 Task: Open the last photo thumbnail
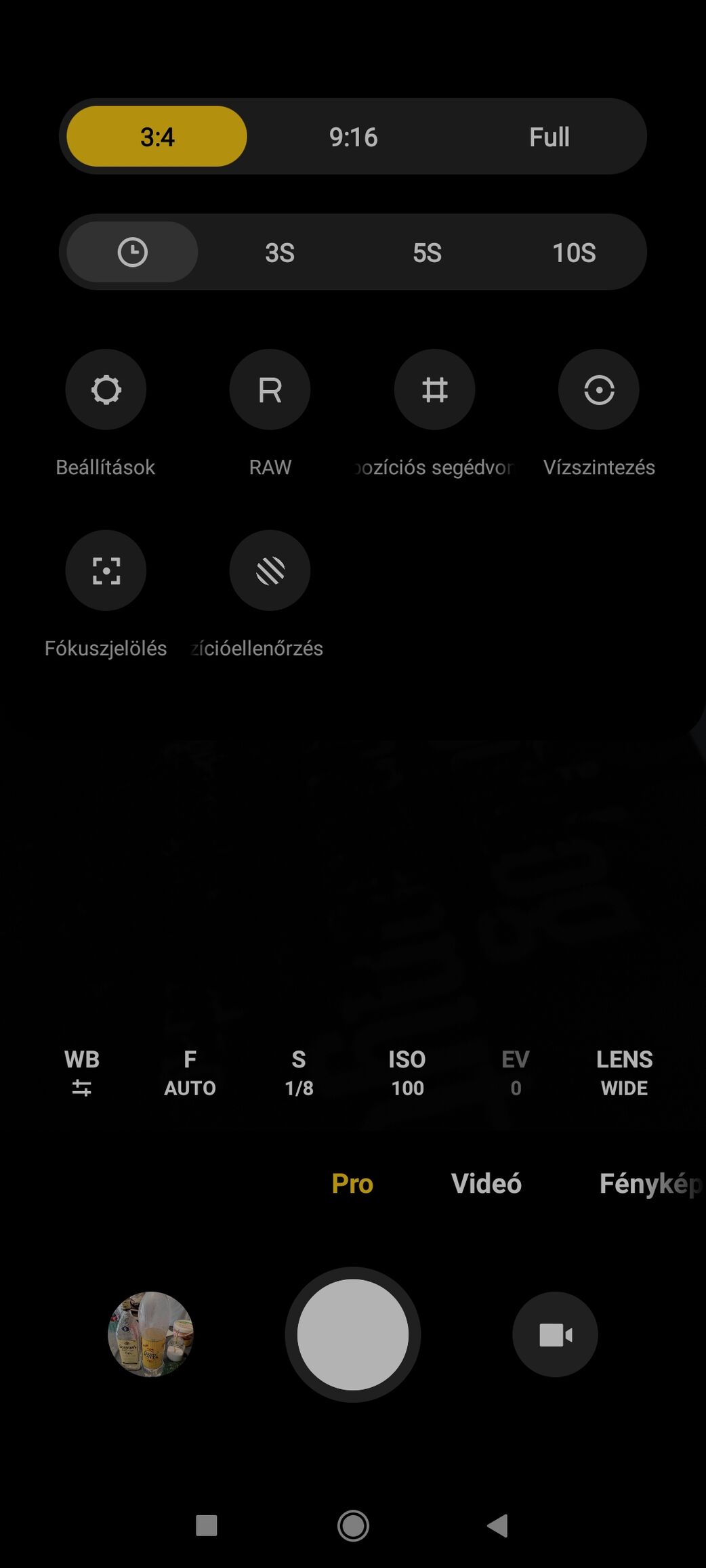(x=150, y=1334)
